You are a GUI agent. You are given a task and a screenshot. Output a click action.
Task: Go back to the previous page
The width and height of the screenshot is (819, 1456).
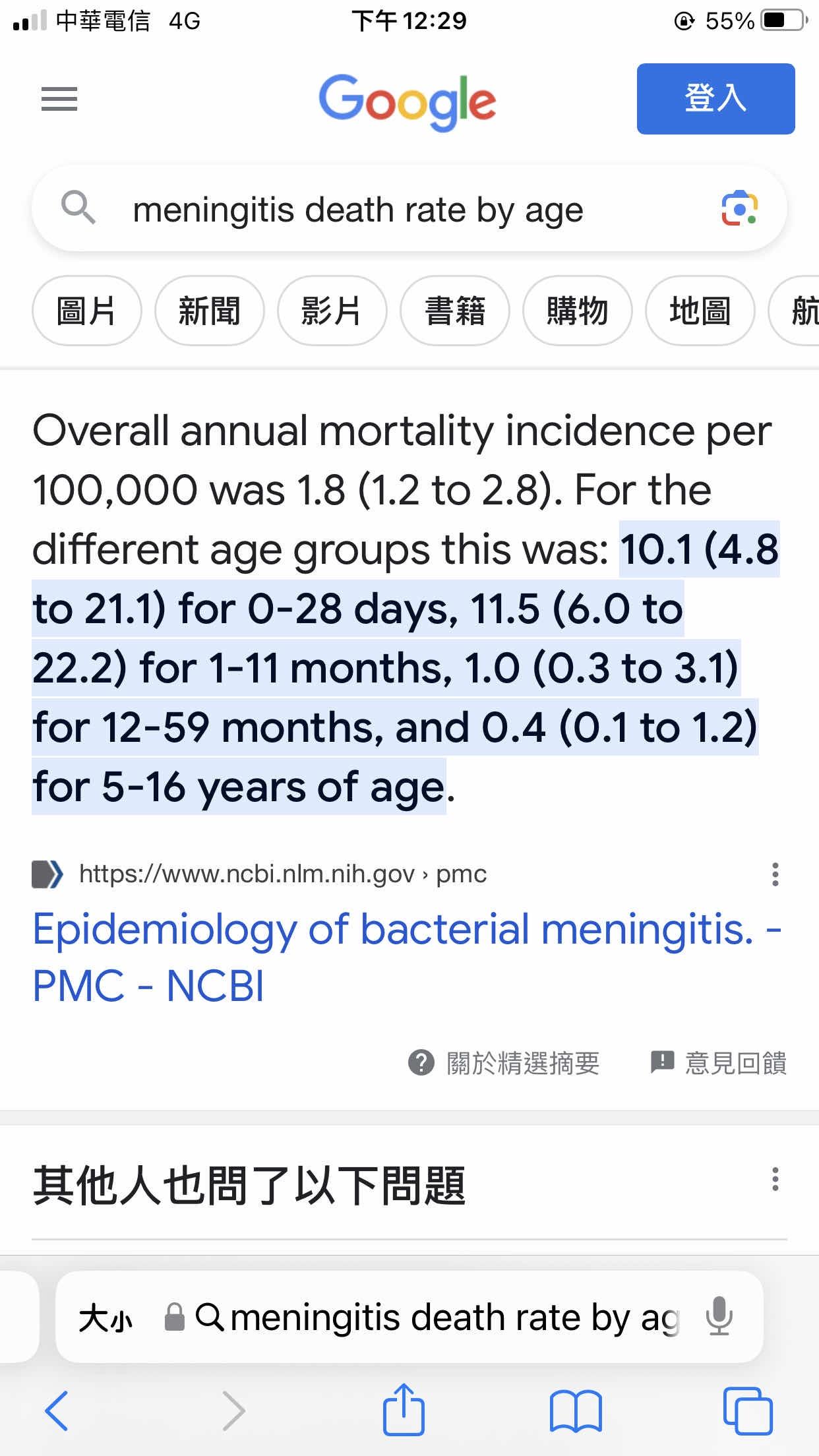click(x=57, y=1410)
